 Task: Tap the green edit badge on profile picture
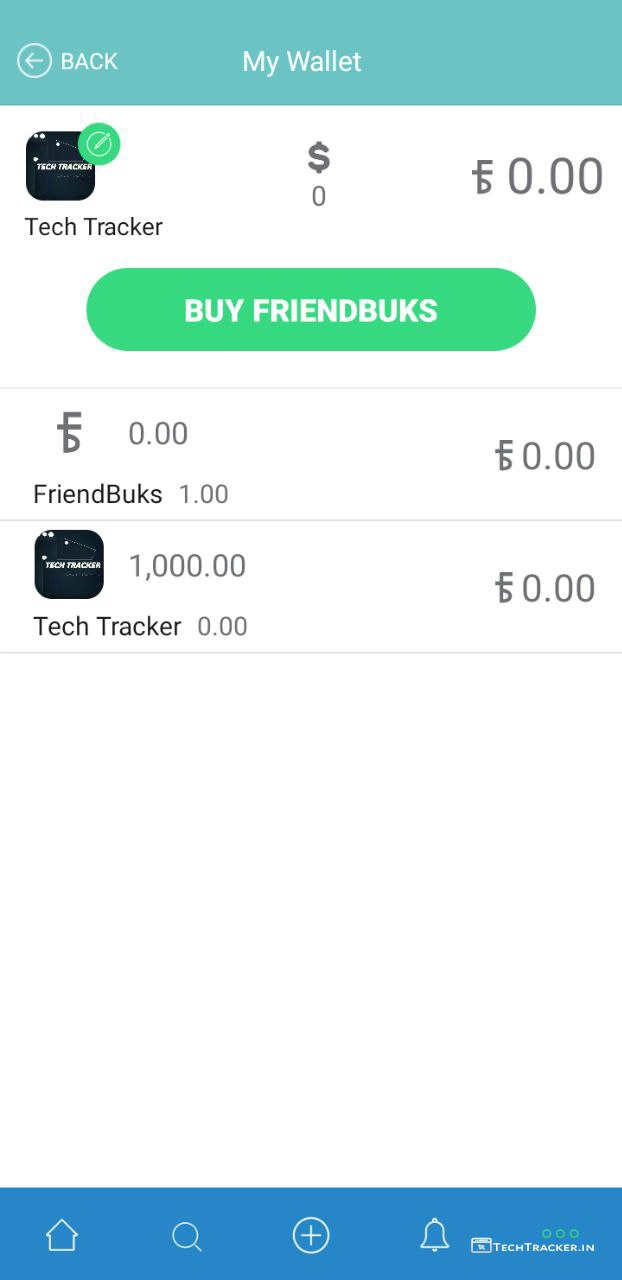(x=99, y=144)
